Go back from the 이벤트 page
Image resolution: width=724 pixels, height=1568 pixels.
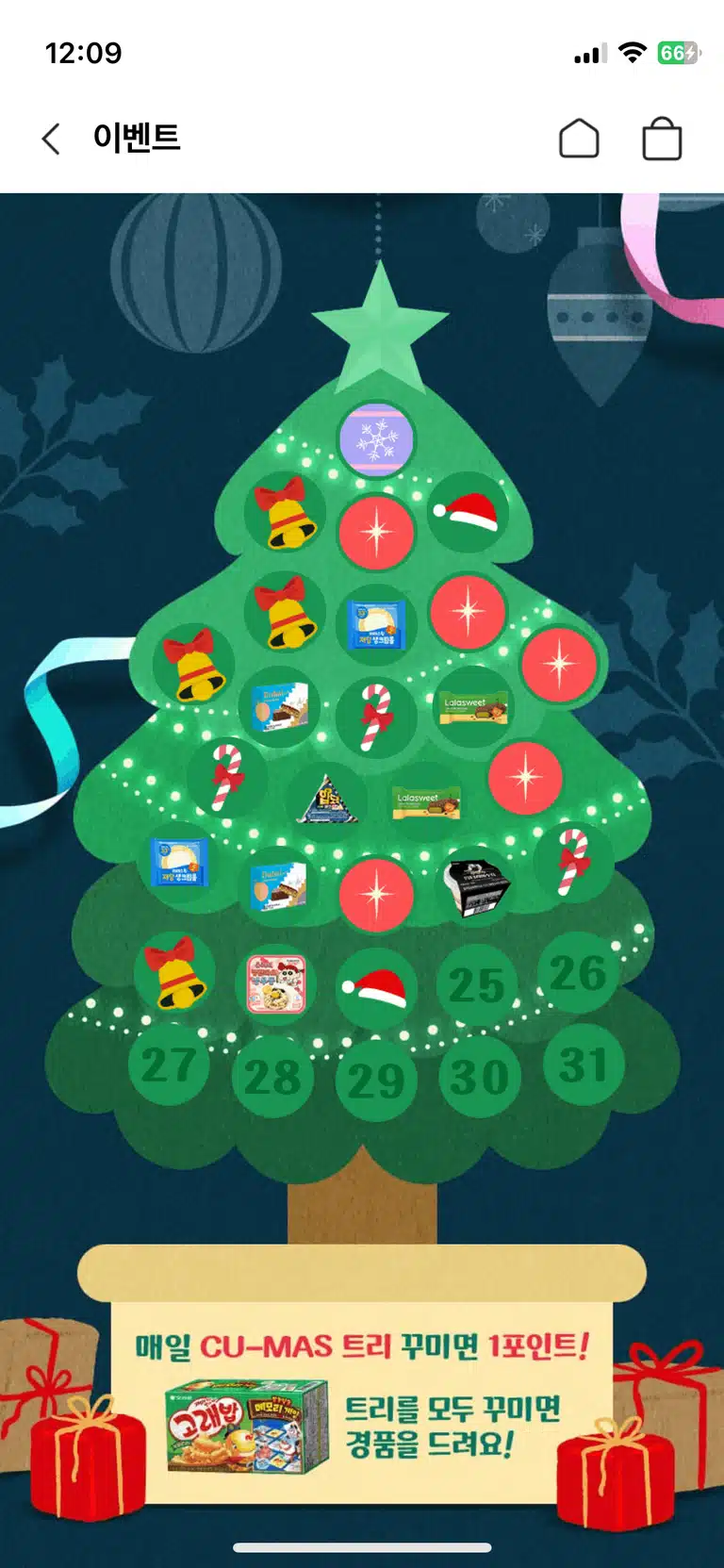tap(52, 139)
